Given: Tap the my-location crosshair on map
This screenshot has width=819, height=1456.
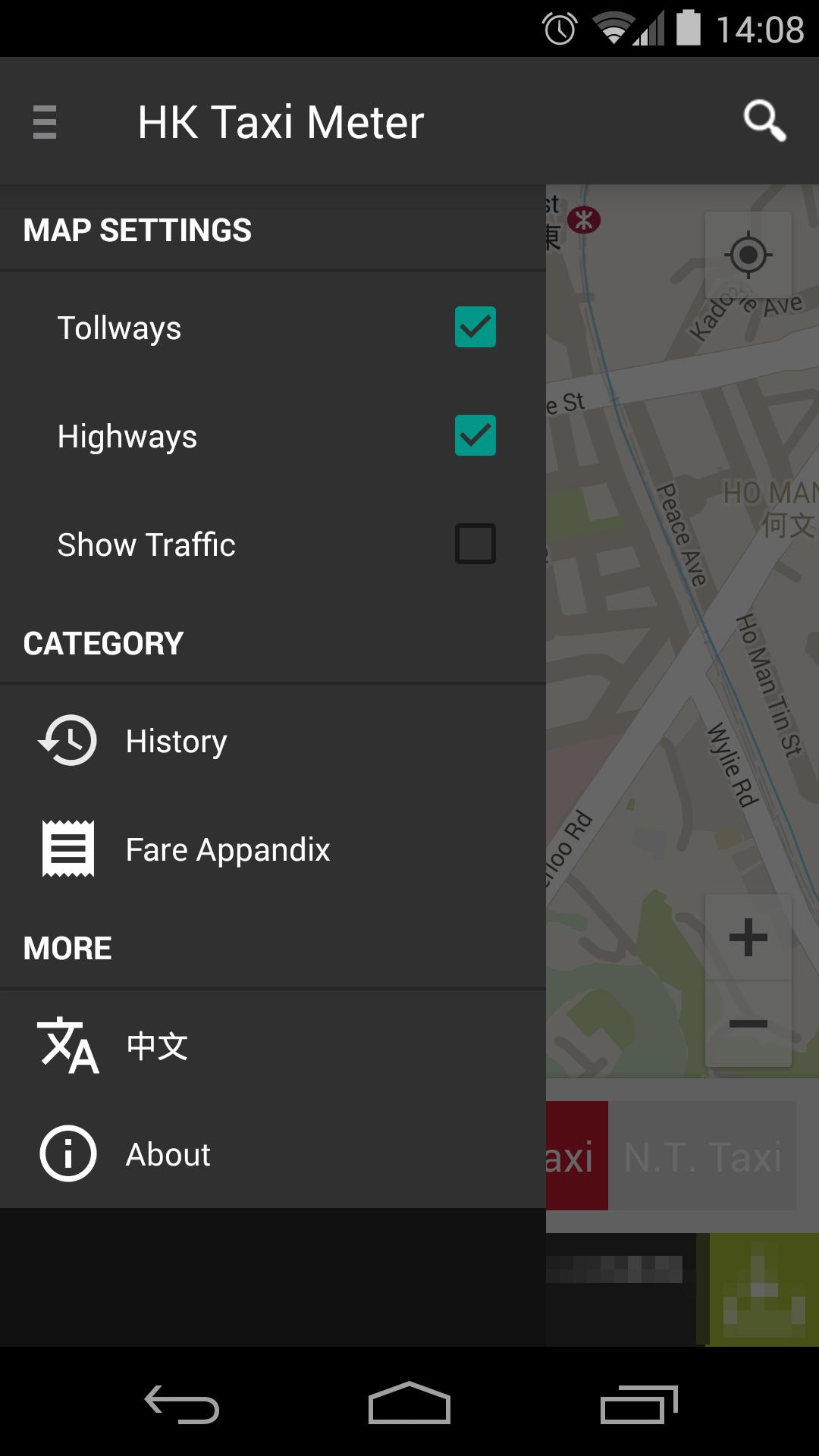Looking at the screenshot, I should click(x=748, y=256).
